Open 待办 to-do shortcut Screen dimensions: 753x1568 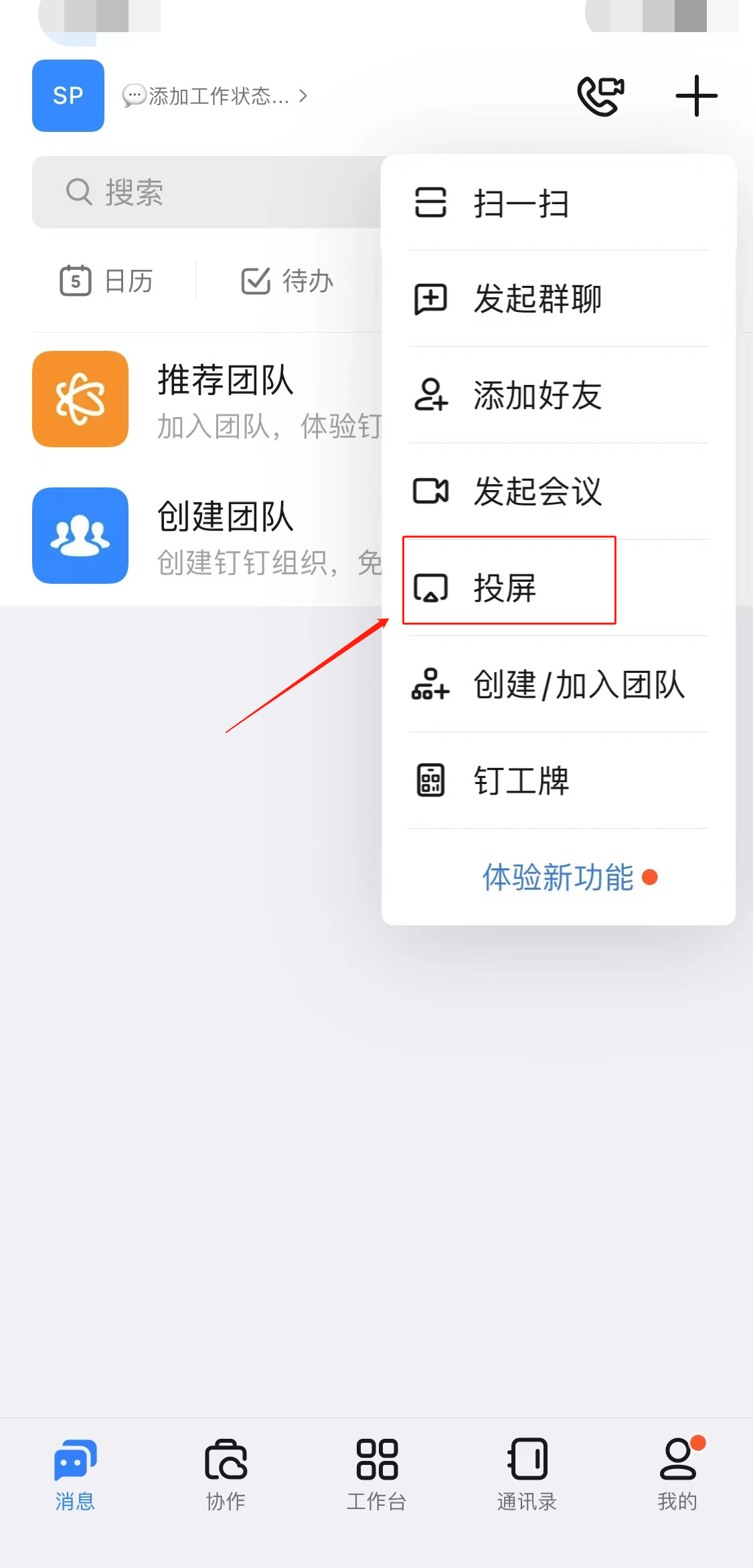click(288, 281)
